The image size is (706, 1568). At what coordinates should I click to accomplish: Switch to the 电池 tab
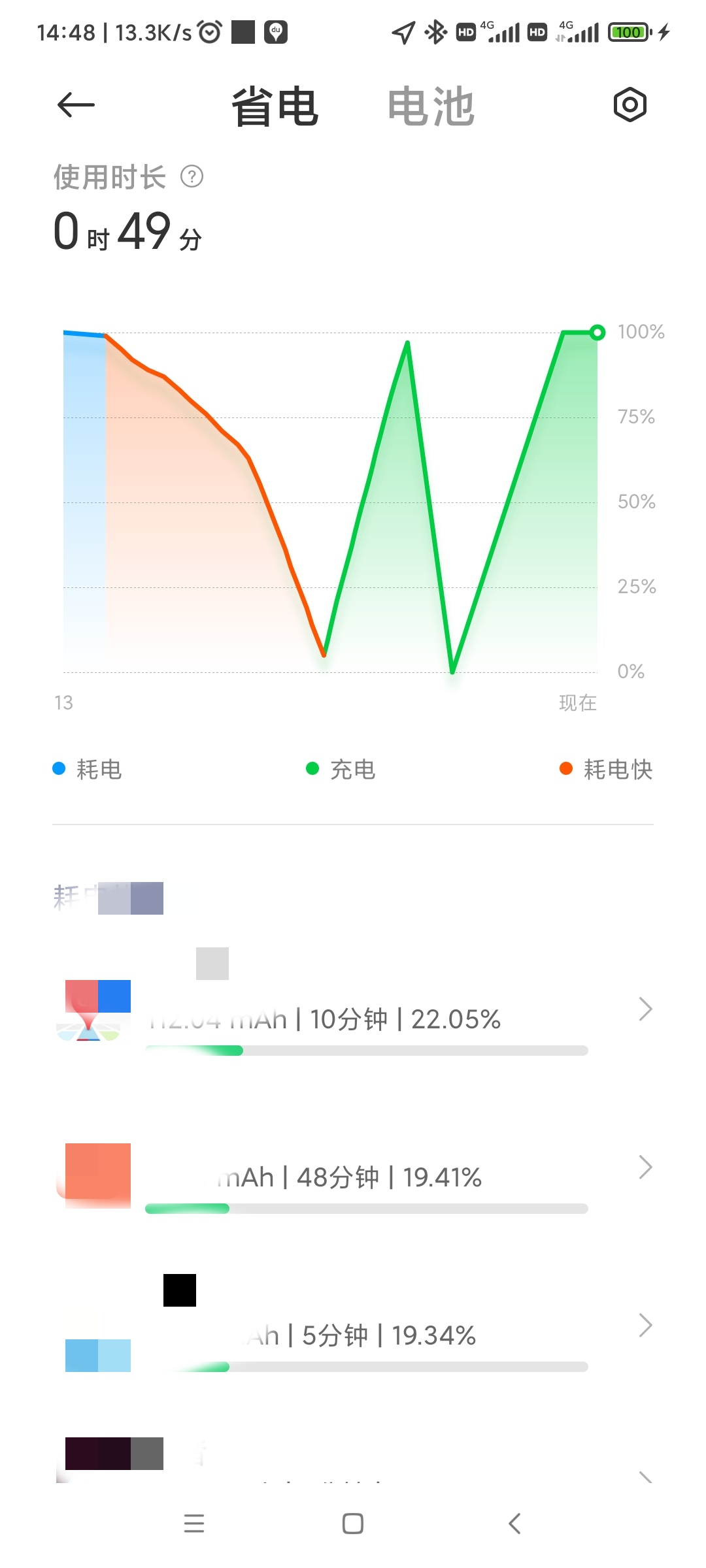(x=431, y=106)
